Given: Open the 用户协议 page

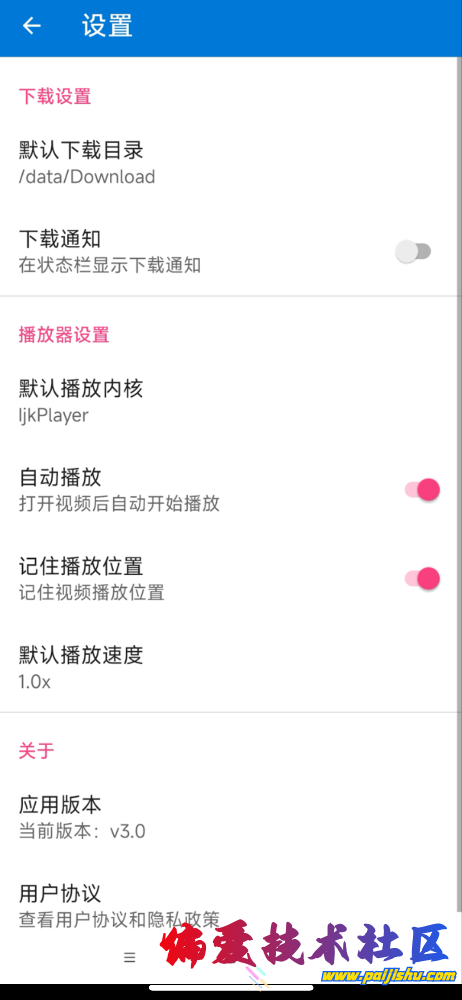Looking at the screenshot, I should click(231, 906).
